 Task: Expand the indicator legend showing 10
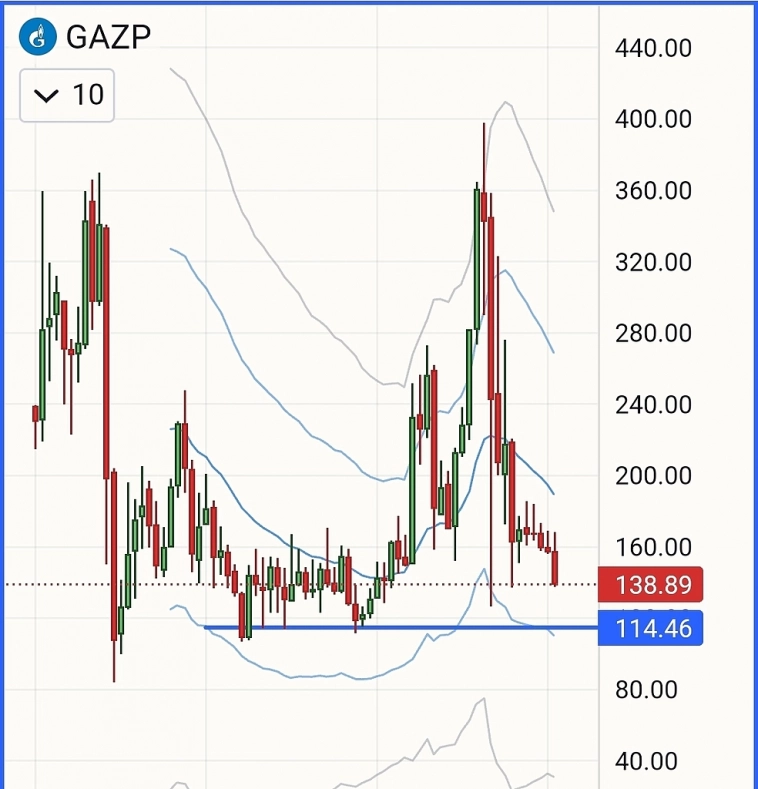pos(67,95)
